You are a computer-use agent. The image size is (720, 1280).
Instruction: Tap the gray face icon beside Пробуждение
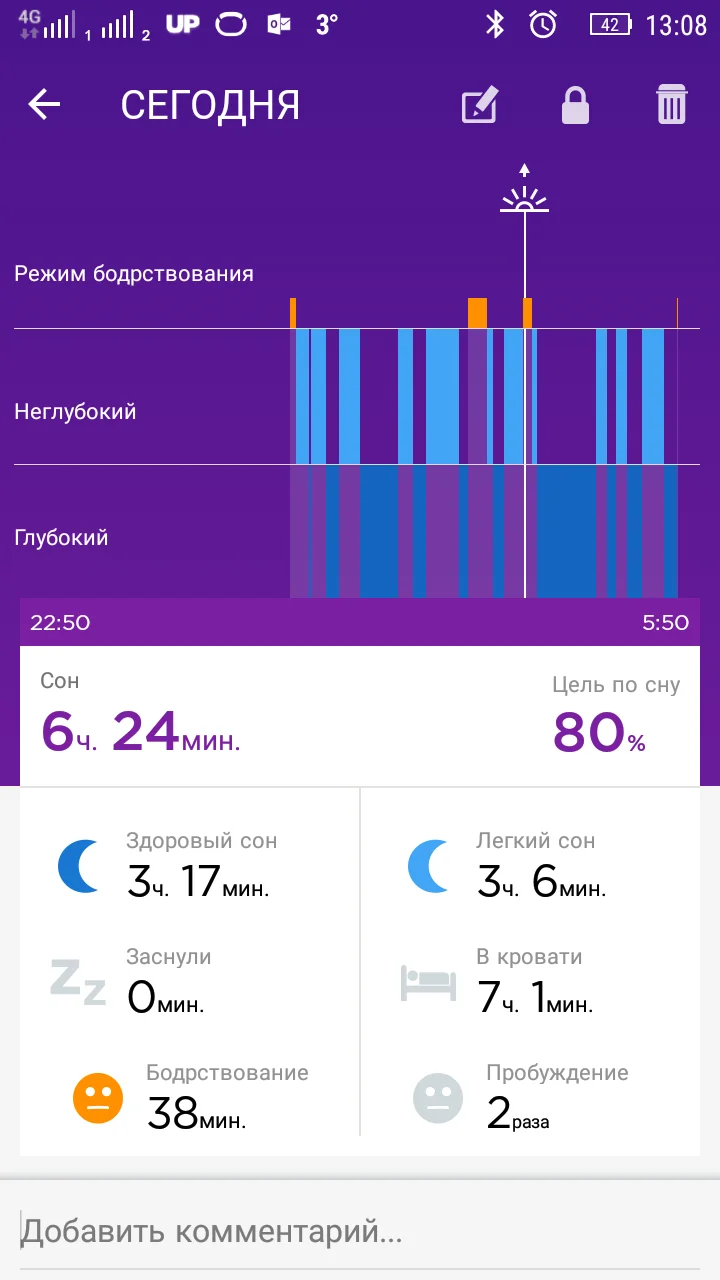437,1097
